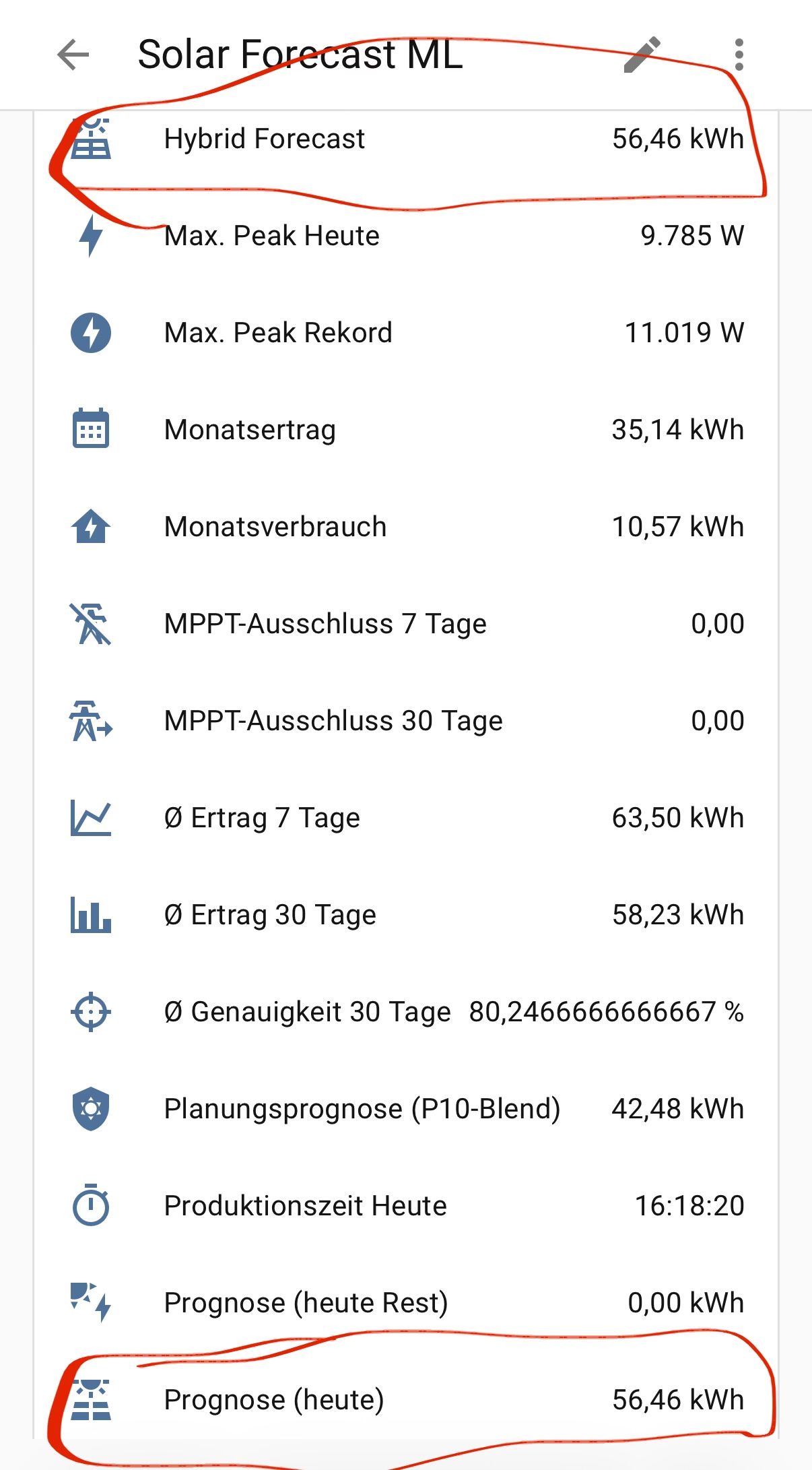Open the three-dot overflow menu
The image size is (812, 1470).
click(x=739, y=55)
